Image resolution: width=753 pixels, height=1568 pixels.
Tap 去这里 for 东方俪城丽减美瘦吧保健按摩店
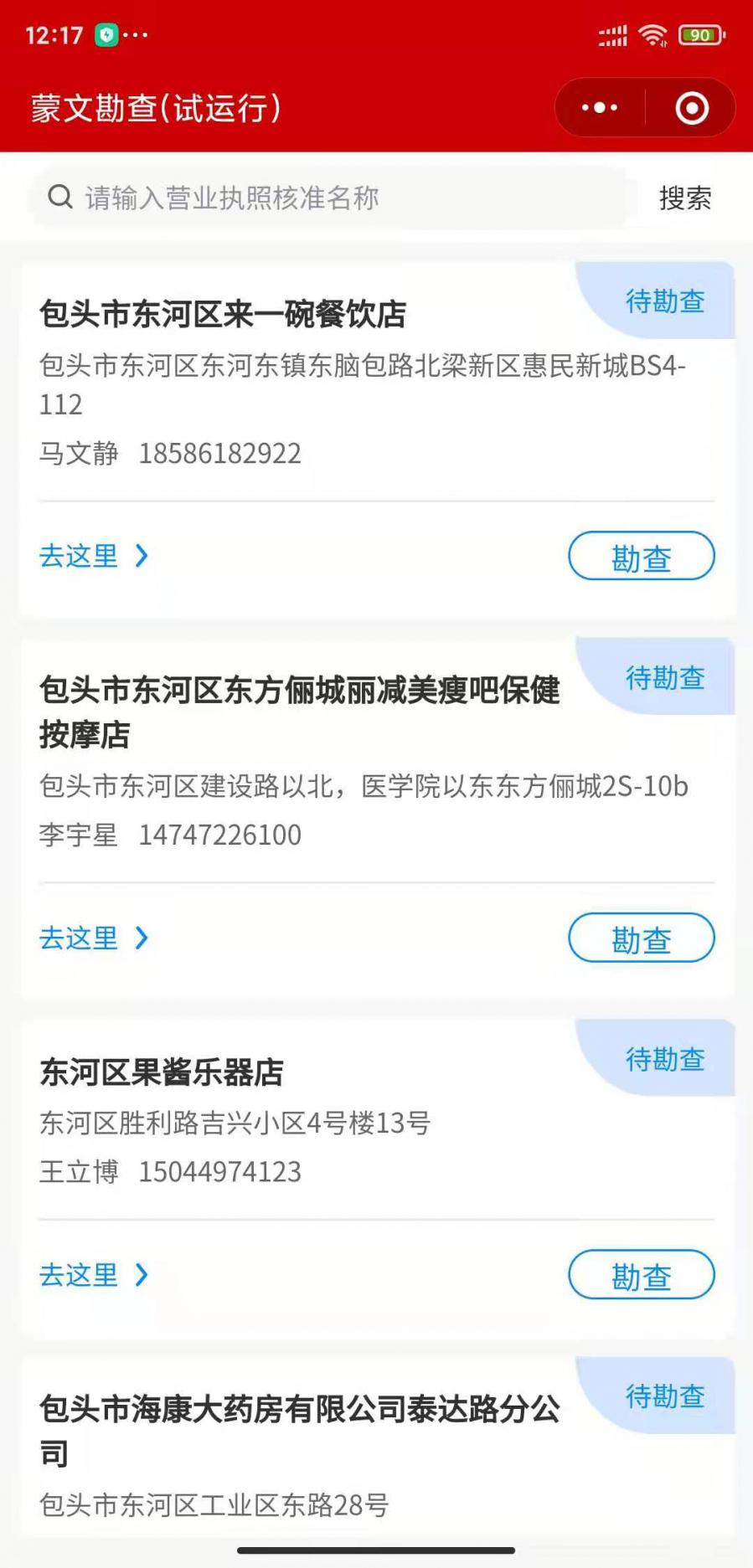[93, 938]
